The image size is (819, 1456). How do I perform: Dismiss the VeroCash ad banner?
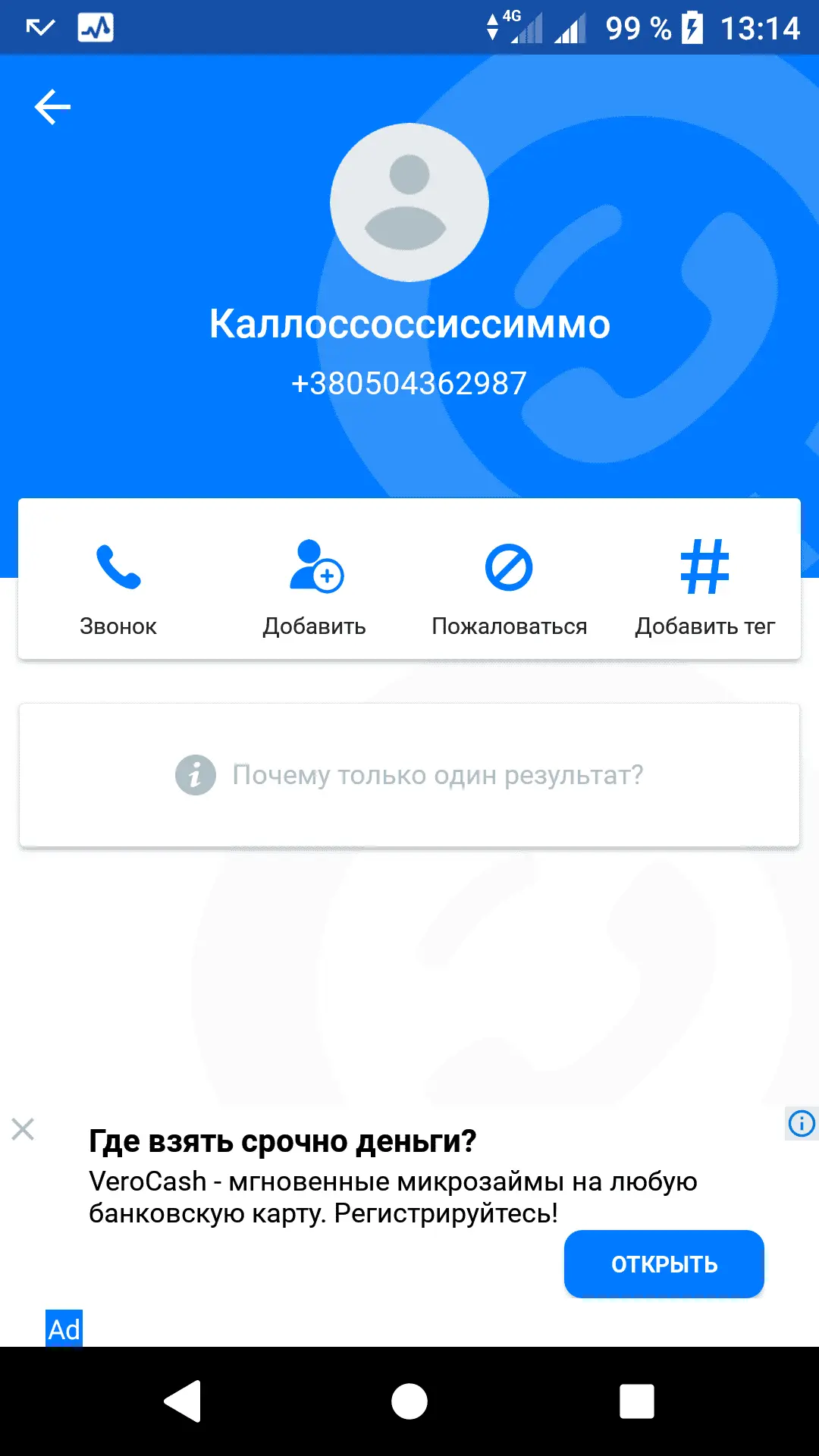point(23,1129)
